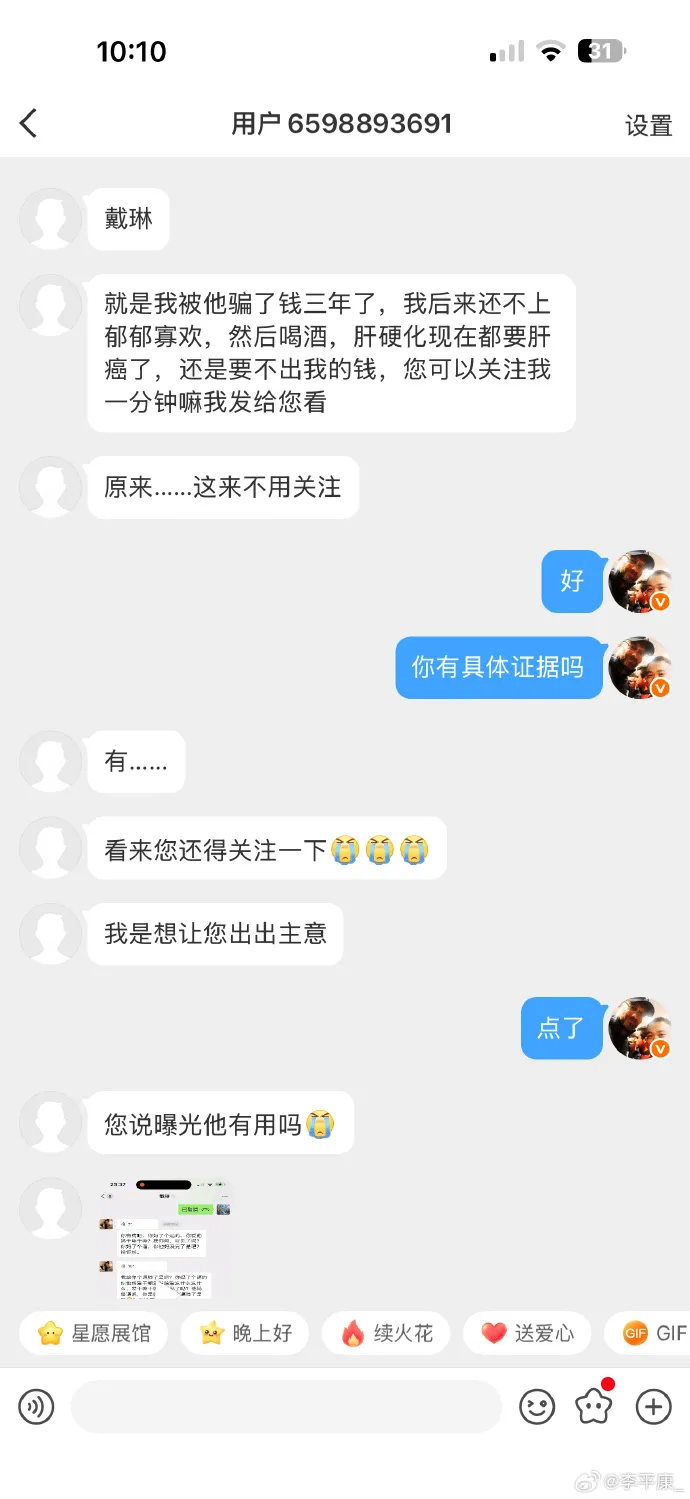This screenshot has height=1499, width=690.
Task: Open the GIF chip
Action: pos(655,1333)
